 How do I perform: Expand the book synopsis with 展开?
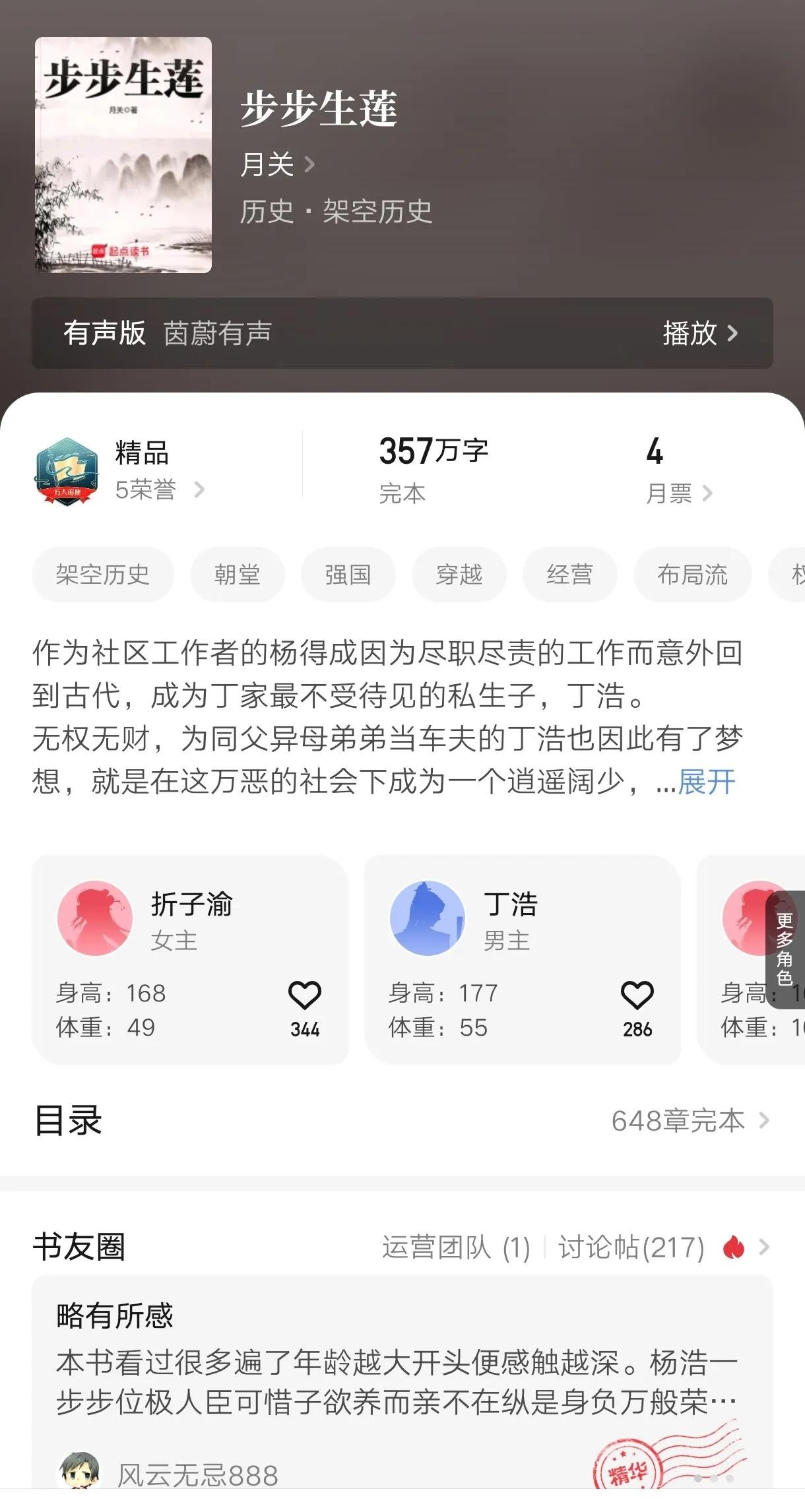pyautogui.click(x=706, y=782)
